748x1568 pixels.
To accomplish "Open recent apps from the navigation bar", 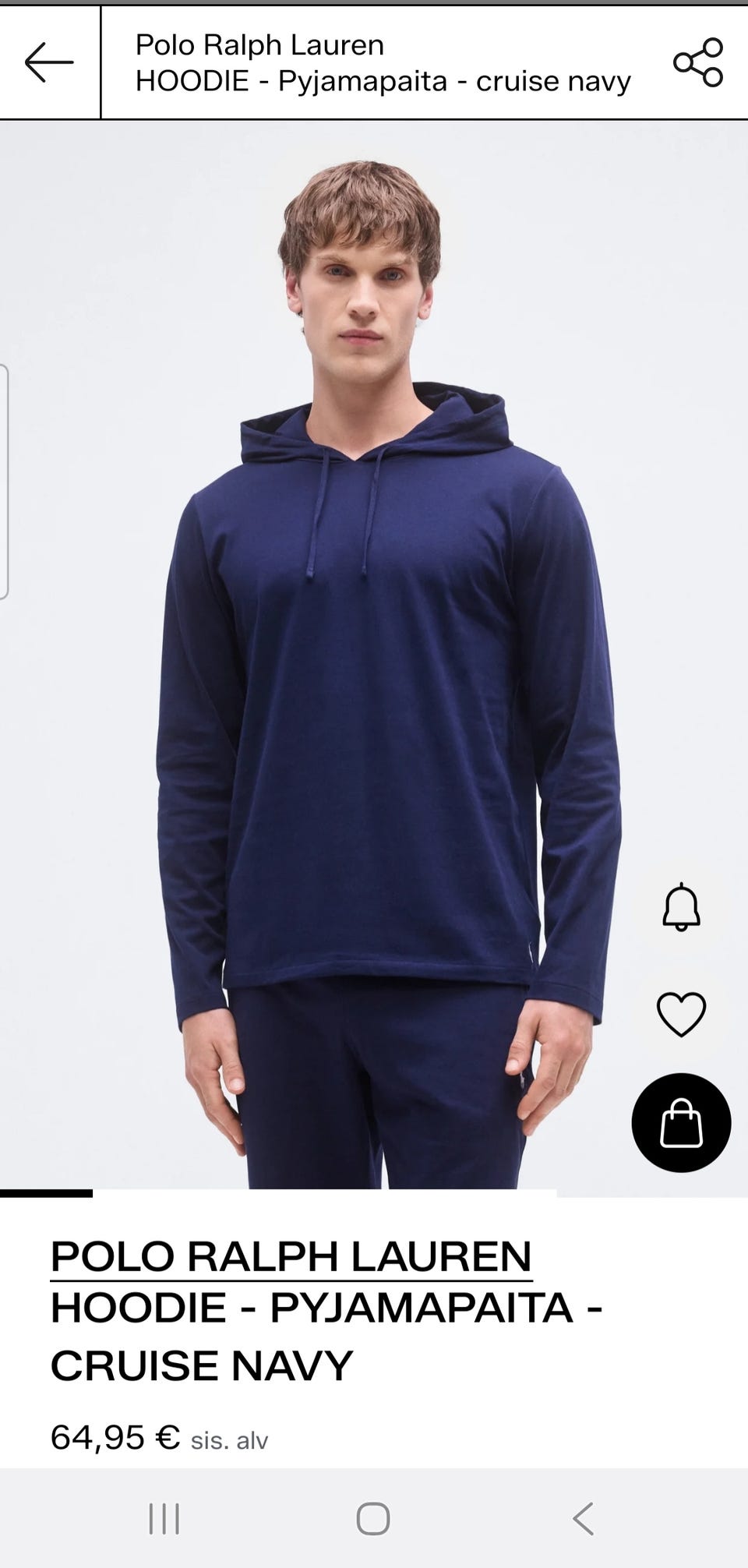I will click(x=164, y=1518).
